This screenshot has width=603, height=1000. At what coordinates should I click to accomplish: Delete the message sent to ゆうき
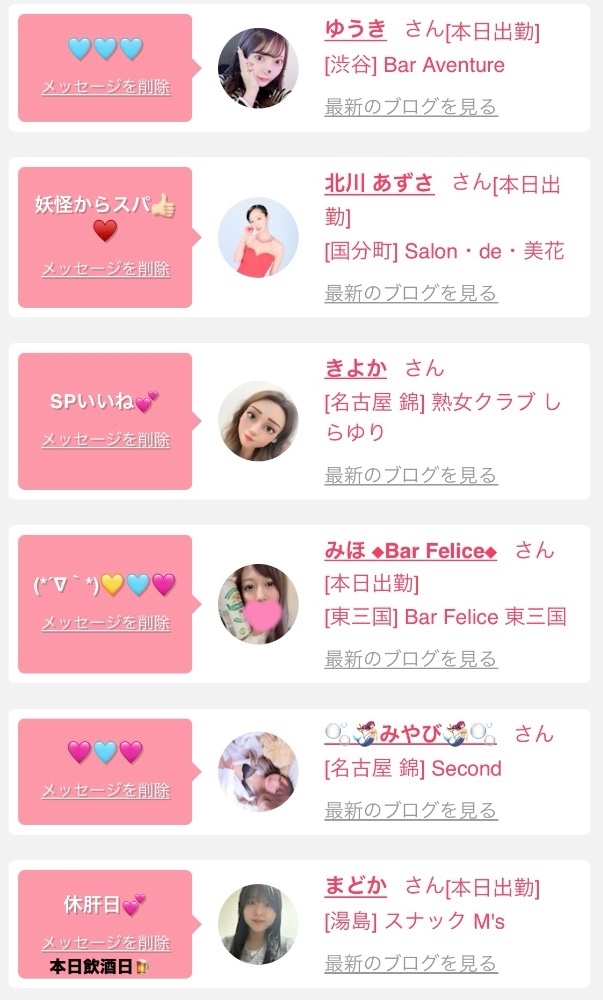click(x=105, y=87)
